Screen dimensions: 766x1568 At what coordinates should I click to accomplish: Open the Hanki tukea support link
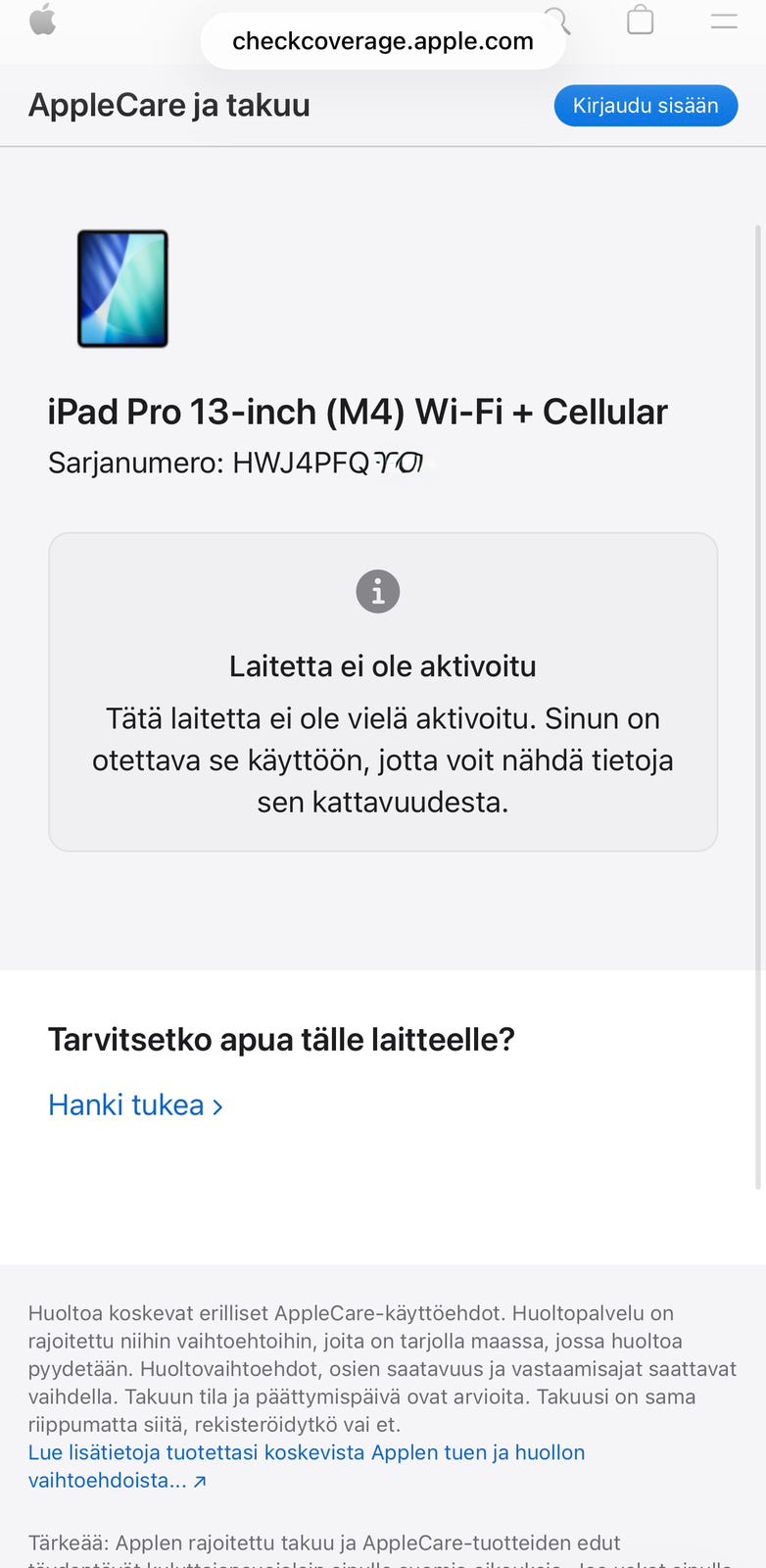(124, 1104)
